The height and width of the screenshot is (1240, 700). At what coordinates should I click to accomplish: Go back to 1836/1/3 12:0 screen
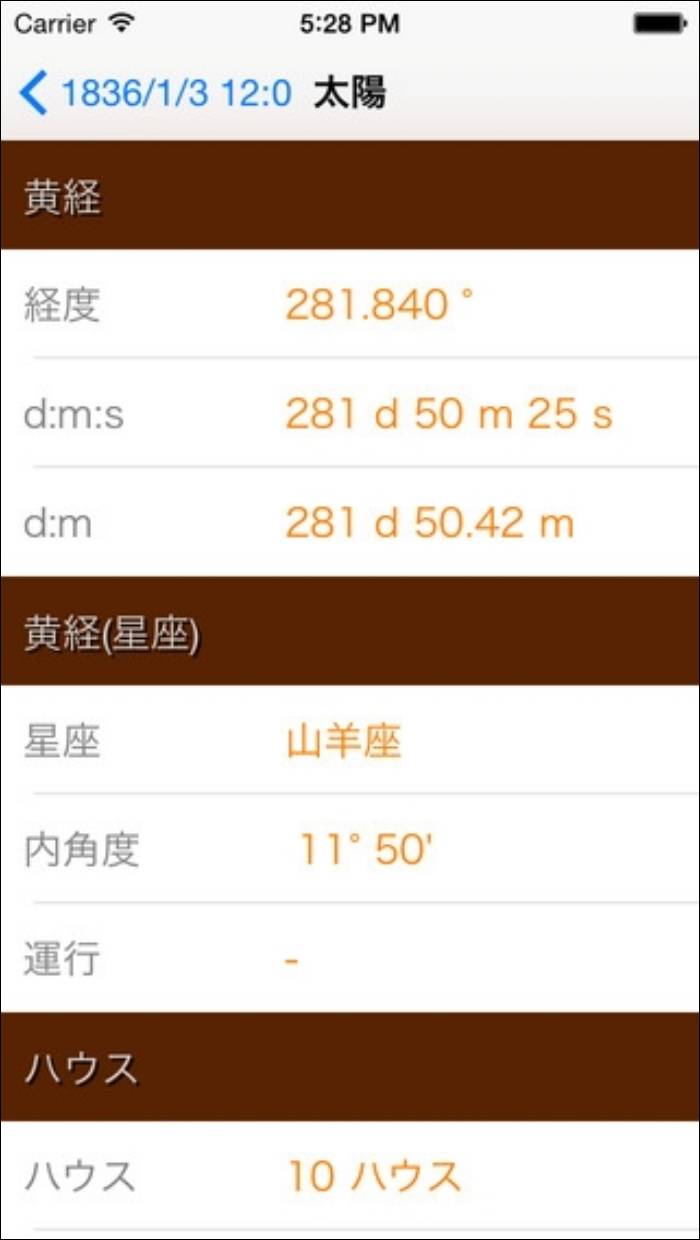(155, 93)
